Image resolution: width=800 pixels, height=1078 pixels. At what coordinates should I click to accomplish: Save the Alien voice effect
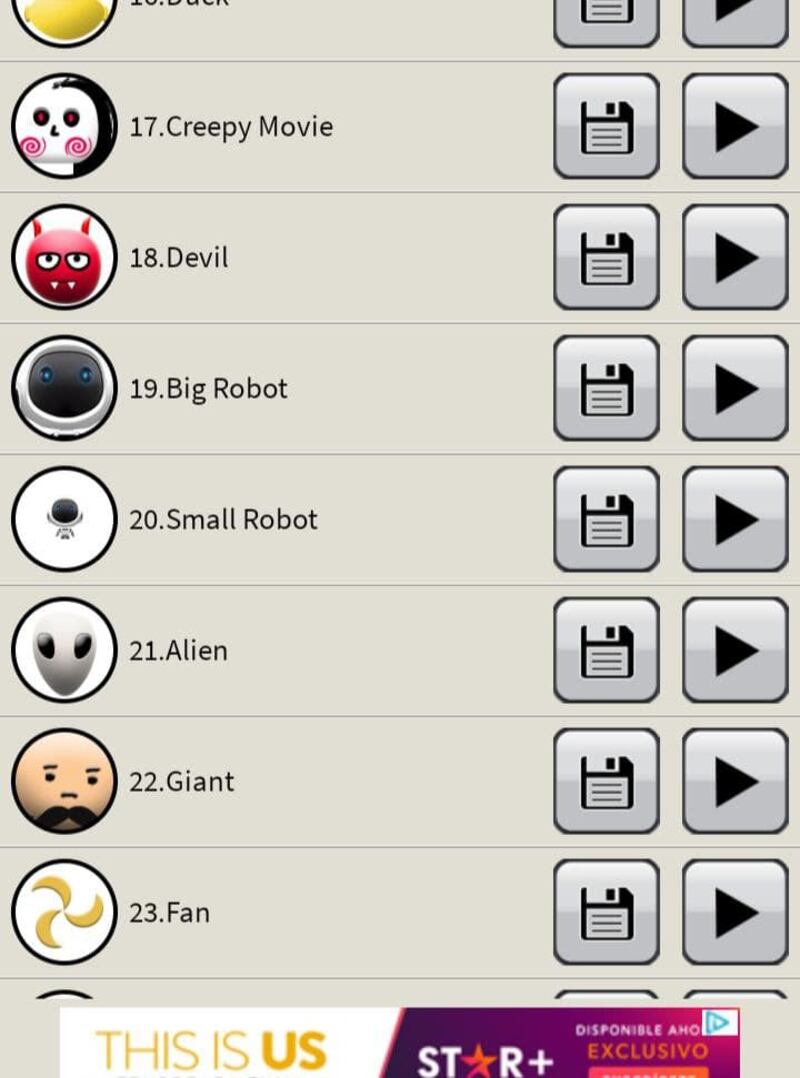(x=606, y=650)
